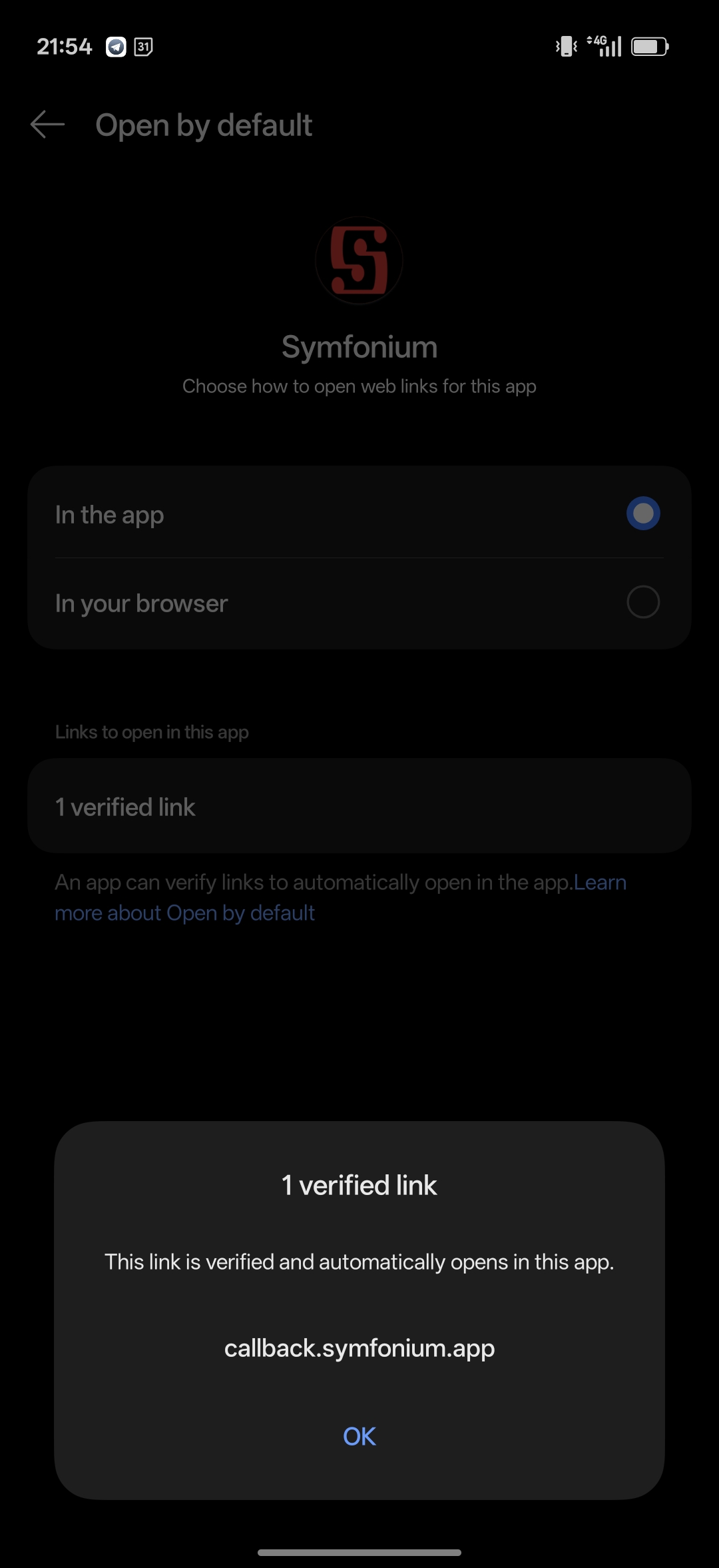719x1568 pixels.
Task: Open the 1 verified link row
Action: tap(359, 806)
